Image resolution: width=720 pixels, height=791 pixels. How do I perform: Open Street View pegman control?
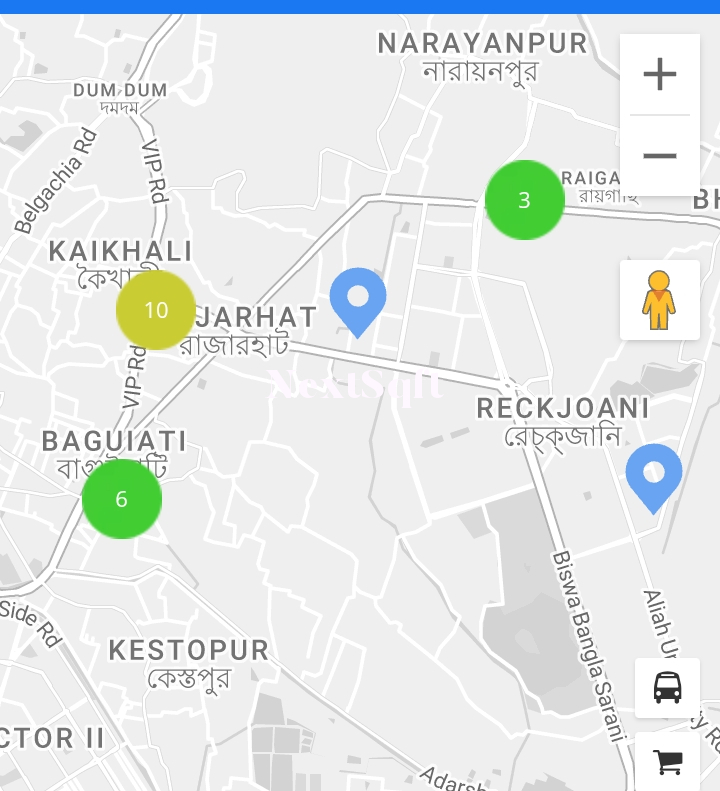click(x=659, y=300)
